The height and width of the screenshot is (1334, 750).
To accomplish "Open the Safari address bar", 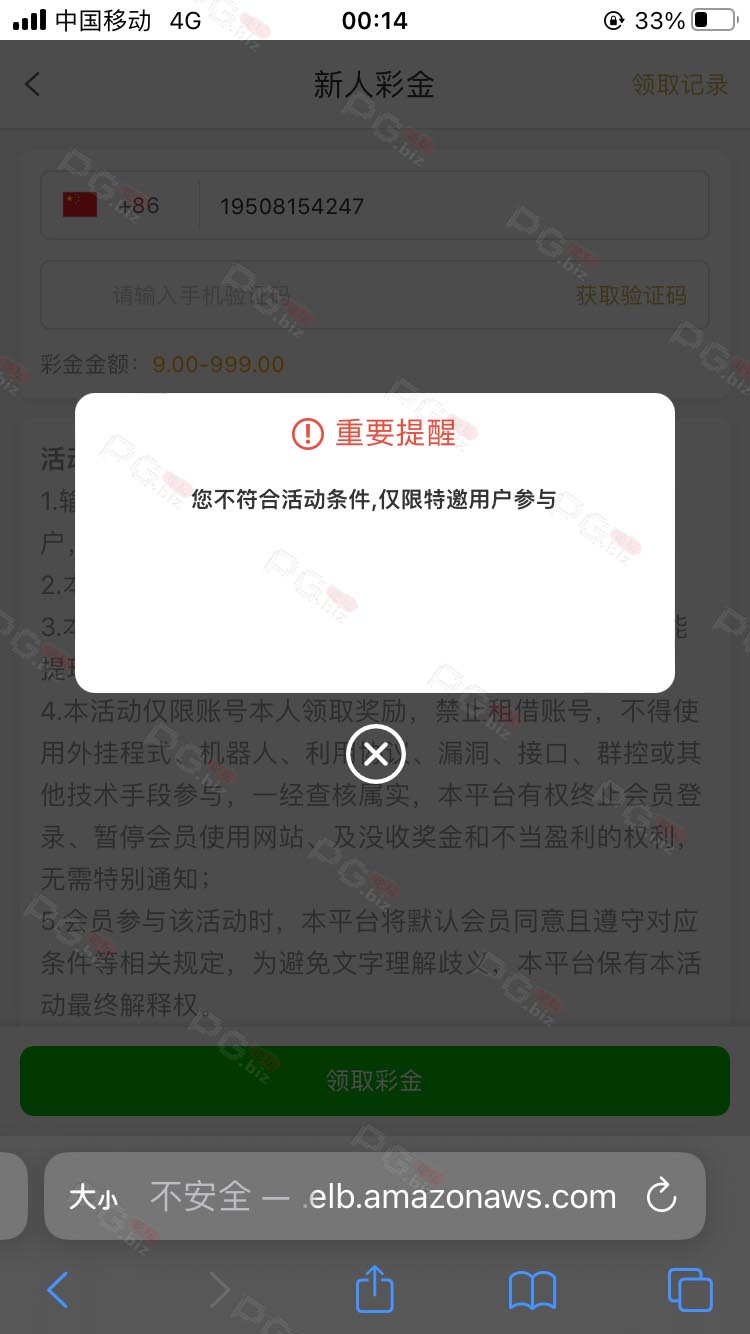I will click(383, 1196).
